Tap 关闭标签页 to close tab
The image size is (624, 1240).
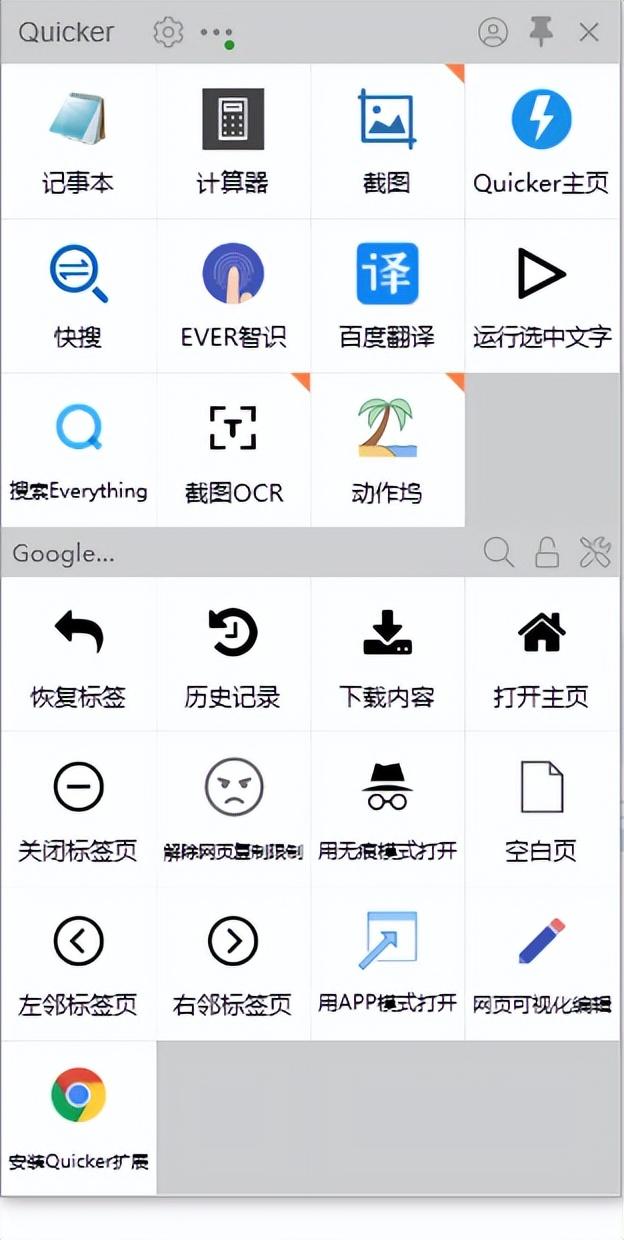pos(78,808)
